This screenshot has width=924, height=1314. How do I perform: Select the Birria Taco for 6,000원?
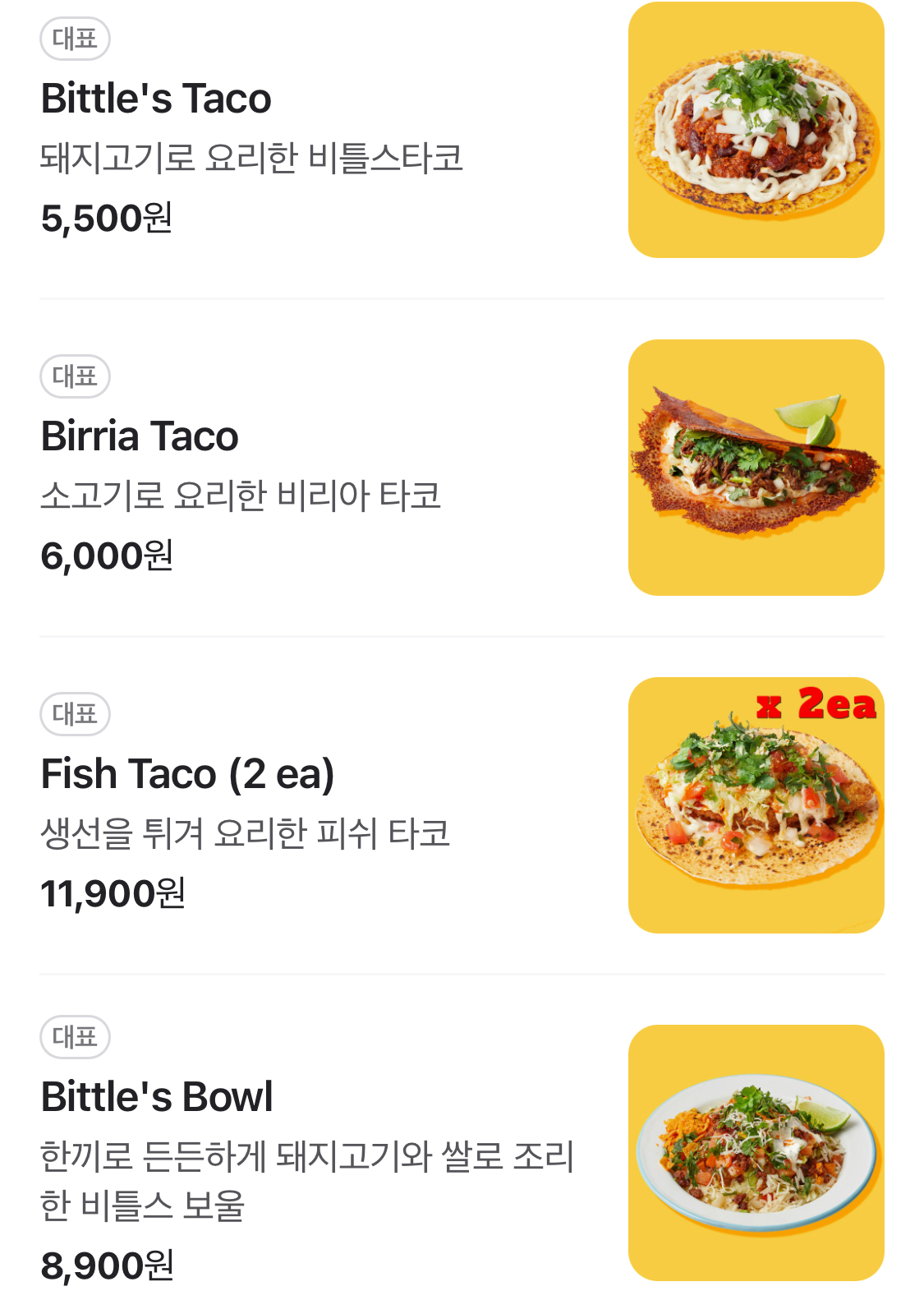[x=140, y=436]
